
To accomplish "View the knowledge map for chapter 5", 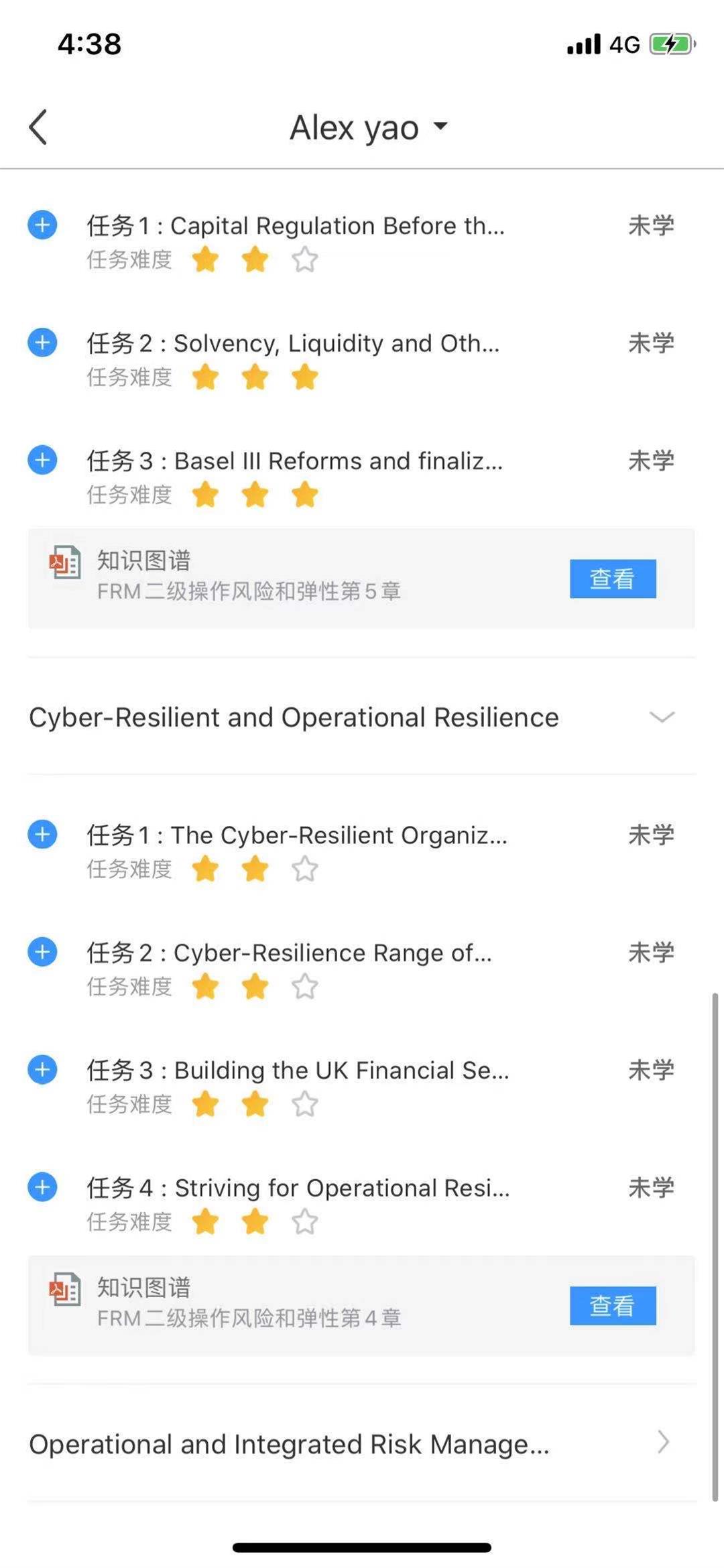I will (x=613, y=579).
